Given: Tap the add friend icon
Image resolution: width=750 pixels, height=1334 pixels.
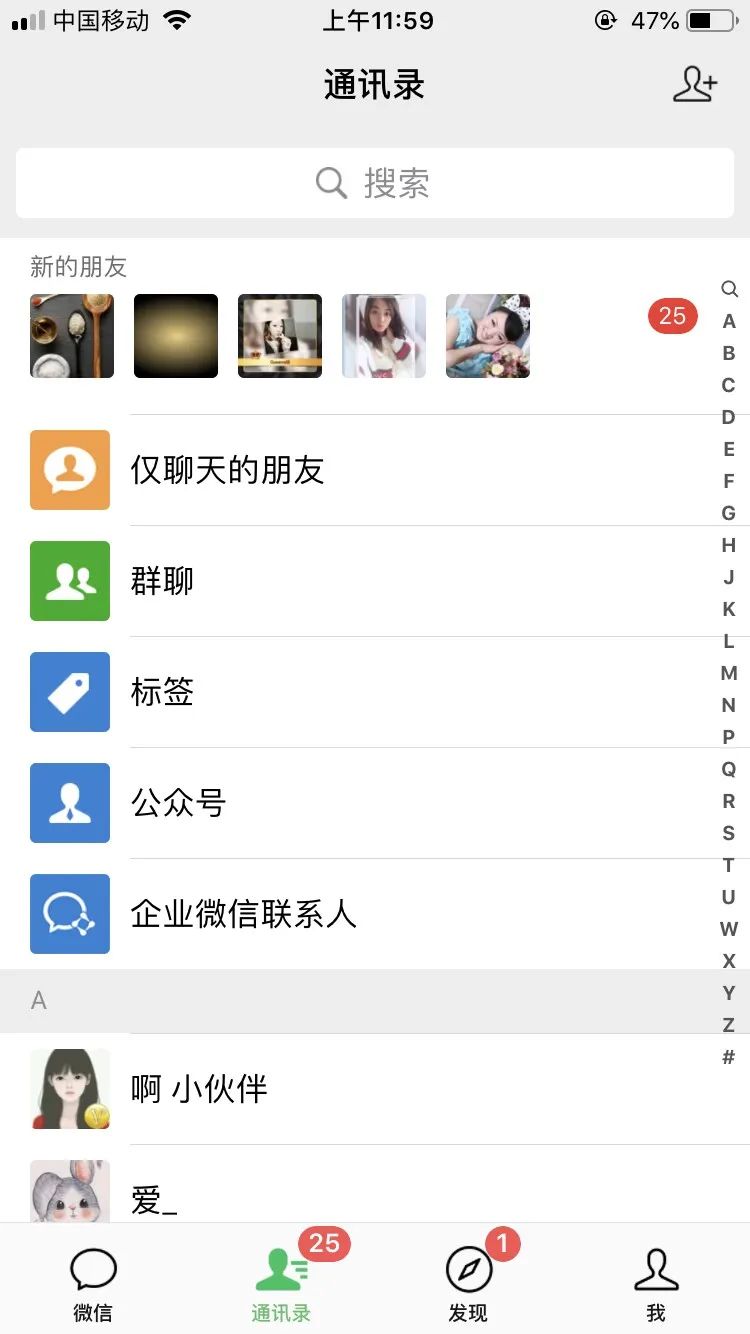Looking at the screenshot, I should pyautogui.click(x=695, y=85).
